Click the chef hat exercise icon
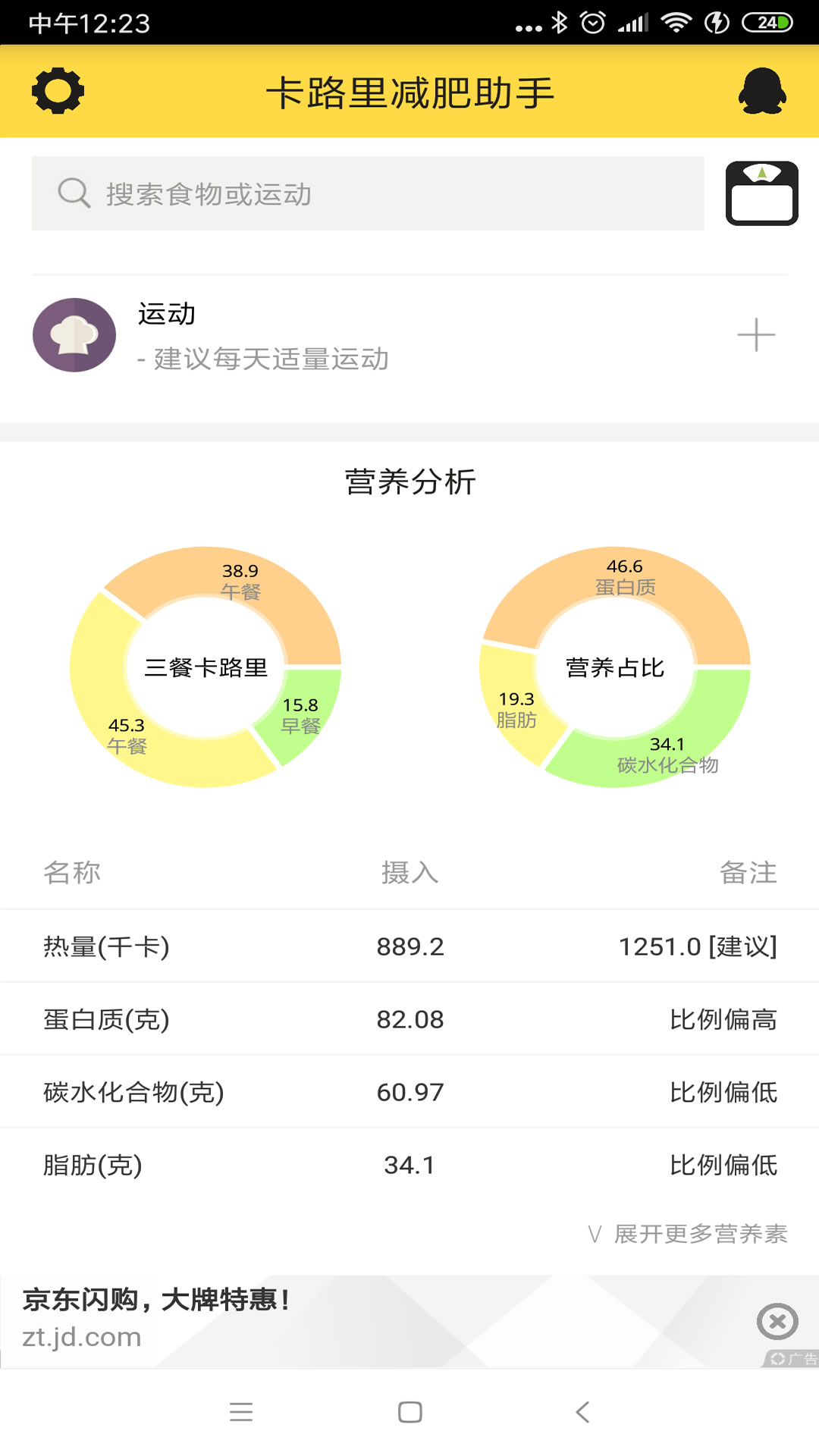Screen dimensions: 819x1456 74,334
